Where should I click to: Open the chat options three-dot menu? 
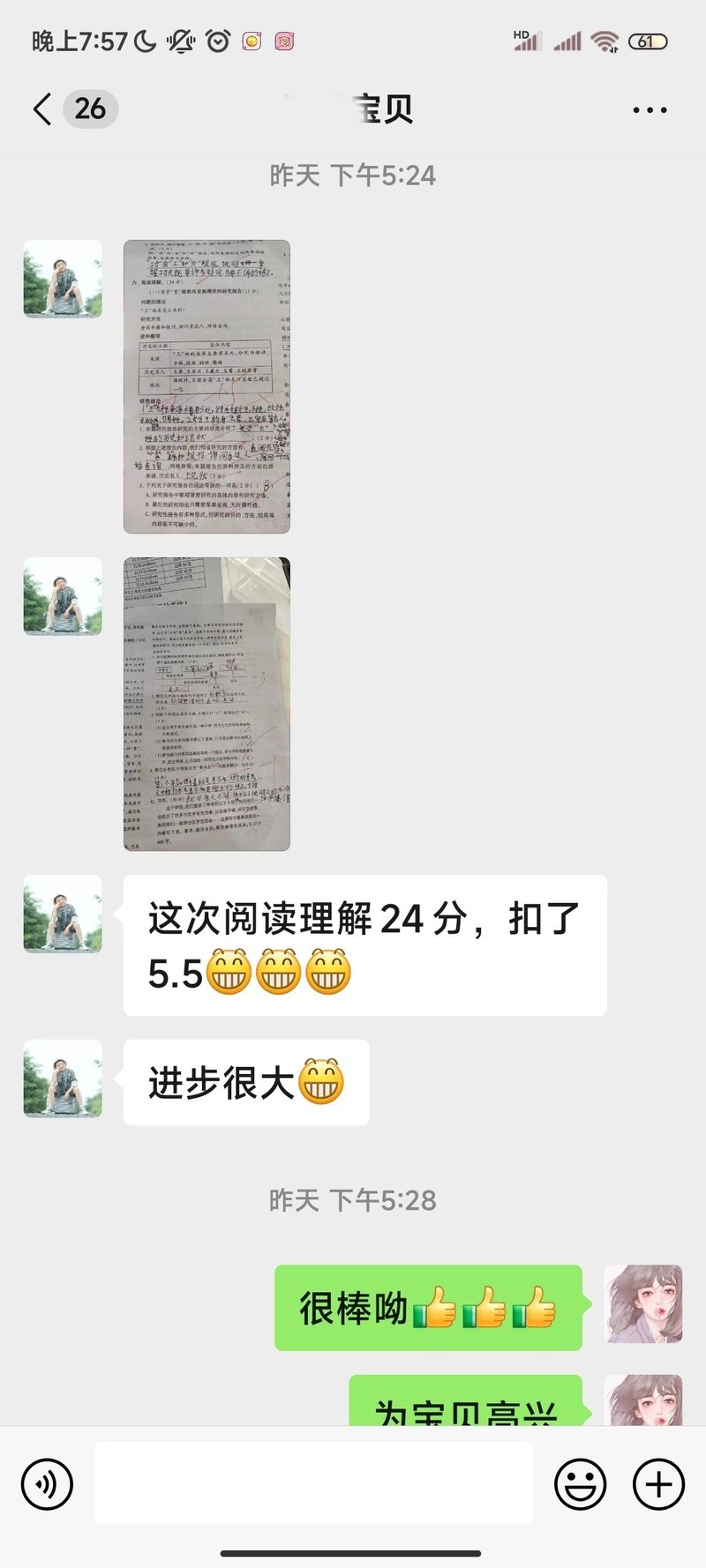pyautogui.click(x=650, y=110)
